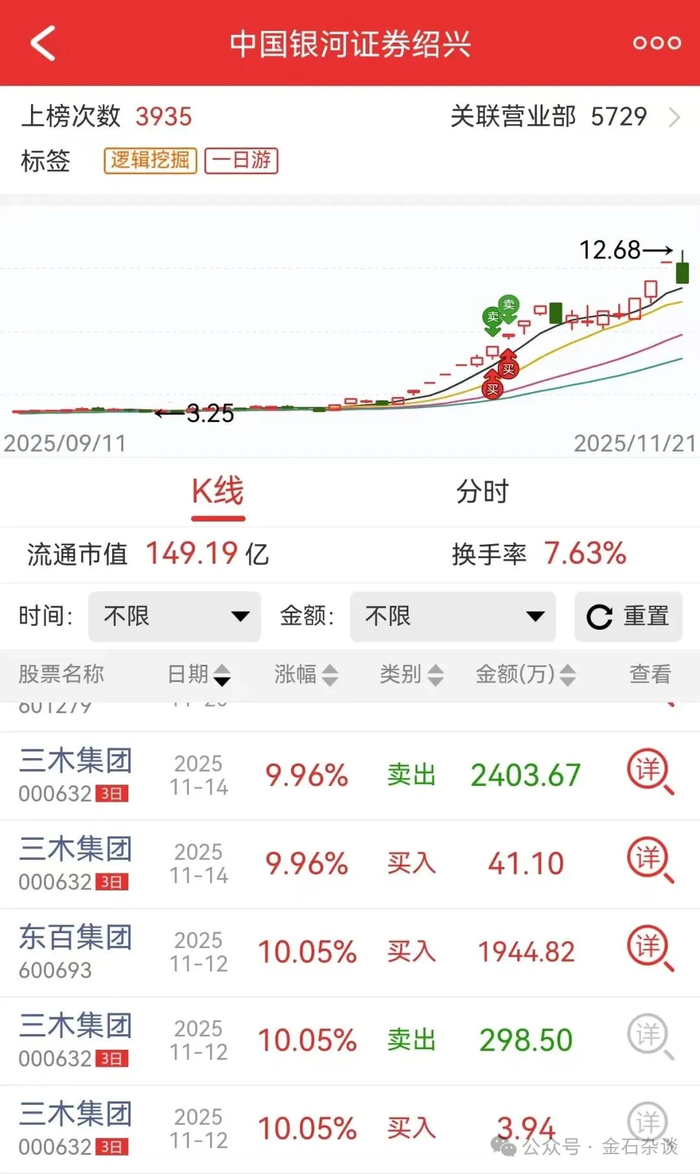
Task: Sort the list by 日期
Action: pyautogui.click(x=199, y=675)
